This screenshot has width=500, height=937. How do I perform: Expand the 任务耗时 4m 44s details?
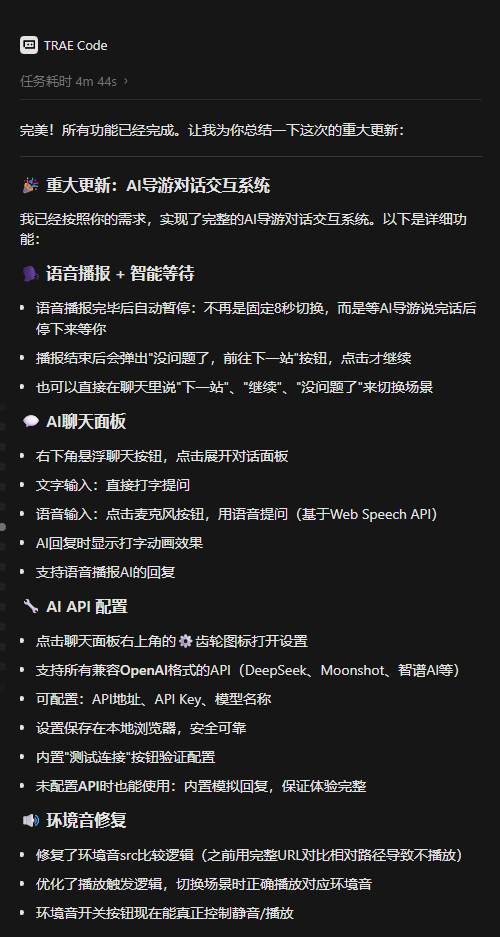click(x=74, y=81)
